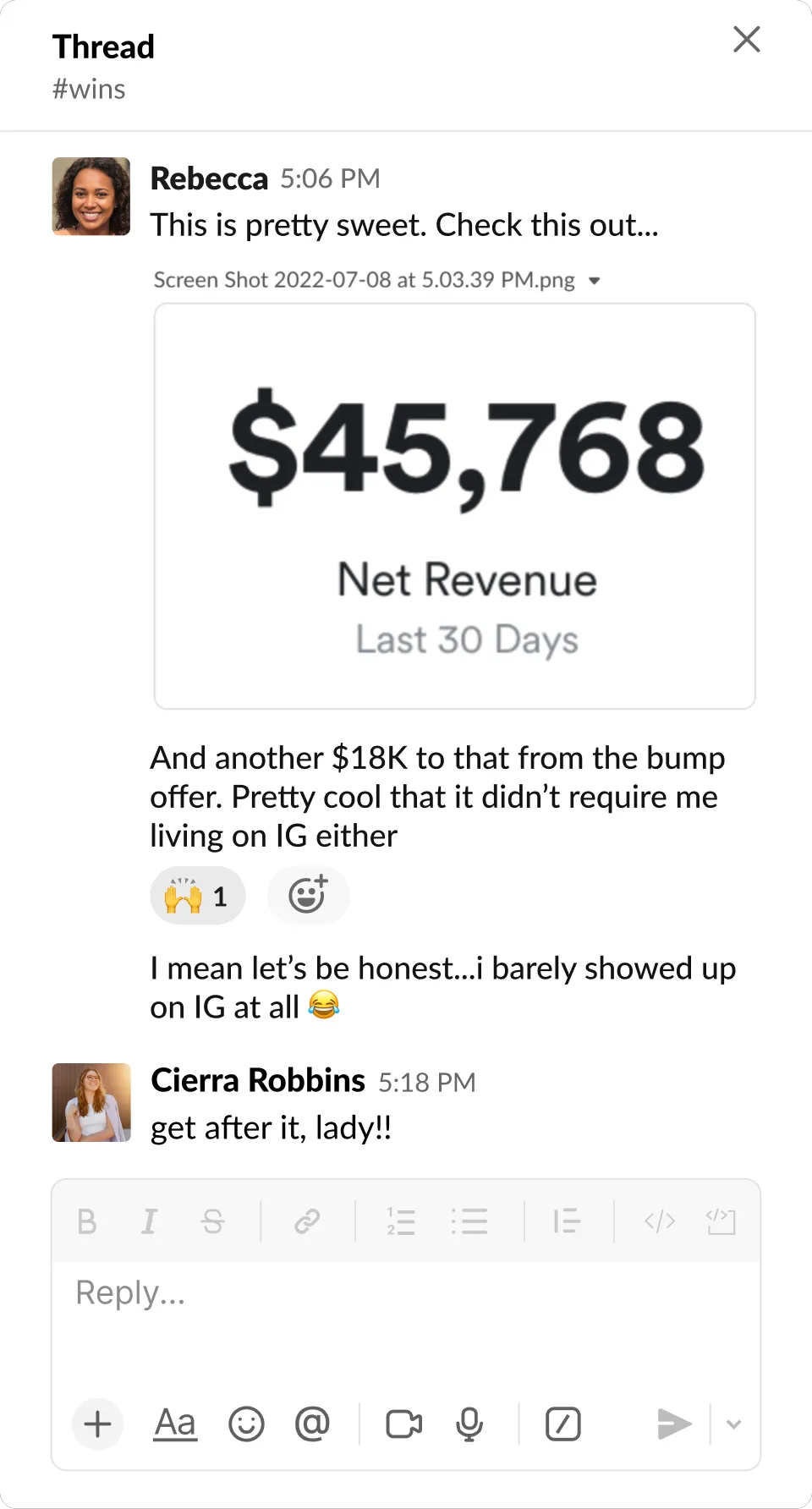Close the thread panel

[746, 39]
